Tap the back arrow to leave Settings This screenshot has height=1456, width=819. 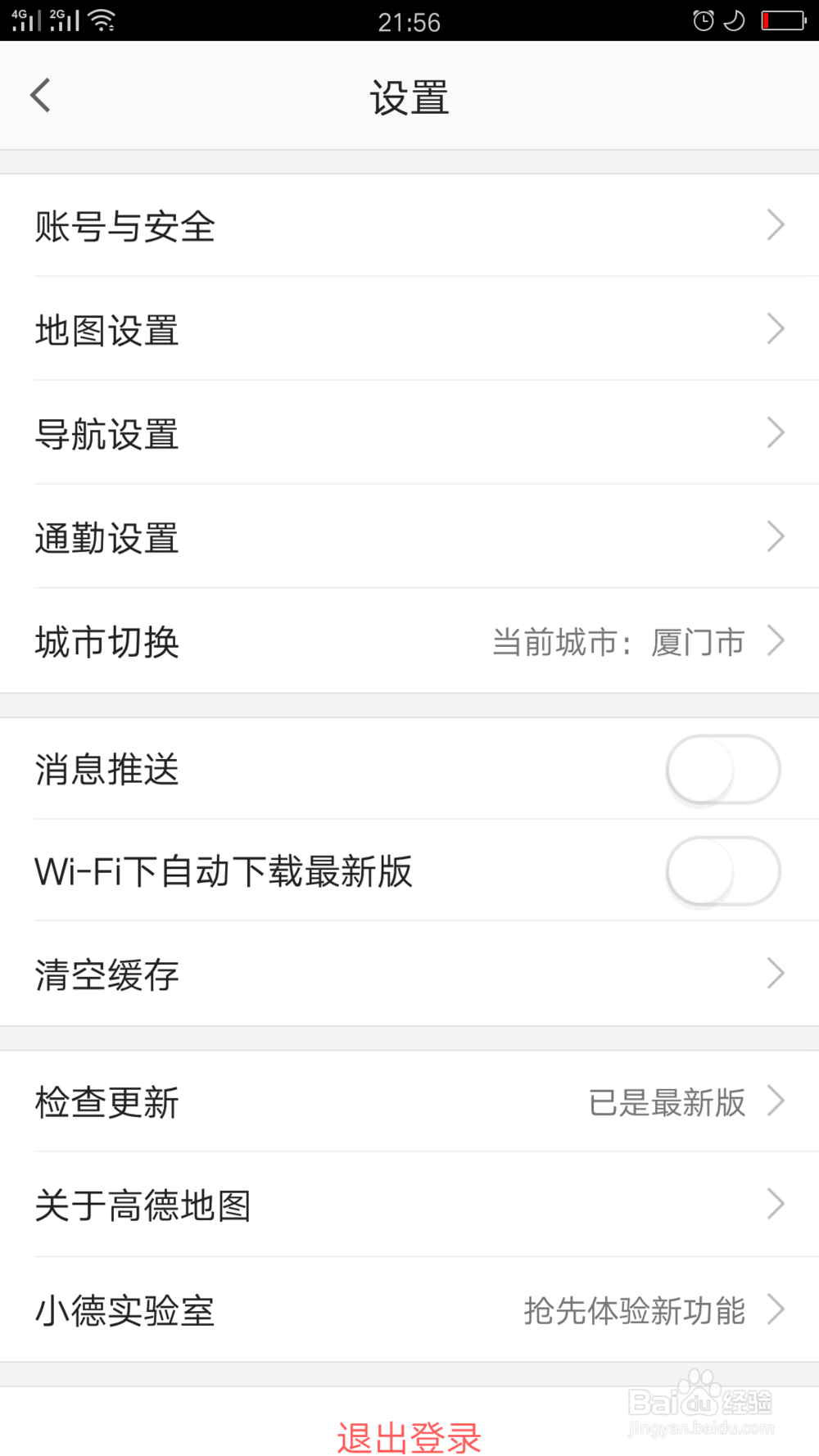click(x=39, y=95)
